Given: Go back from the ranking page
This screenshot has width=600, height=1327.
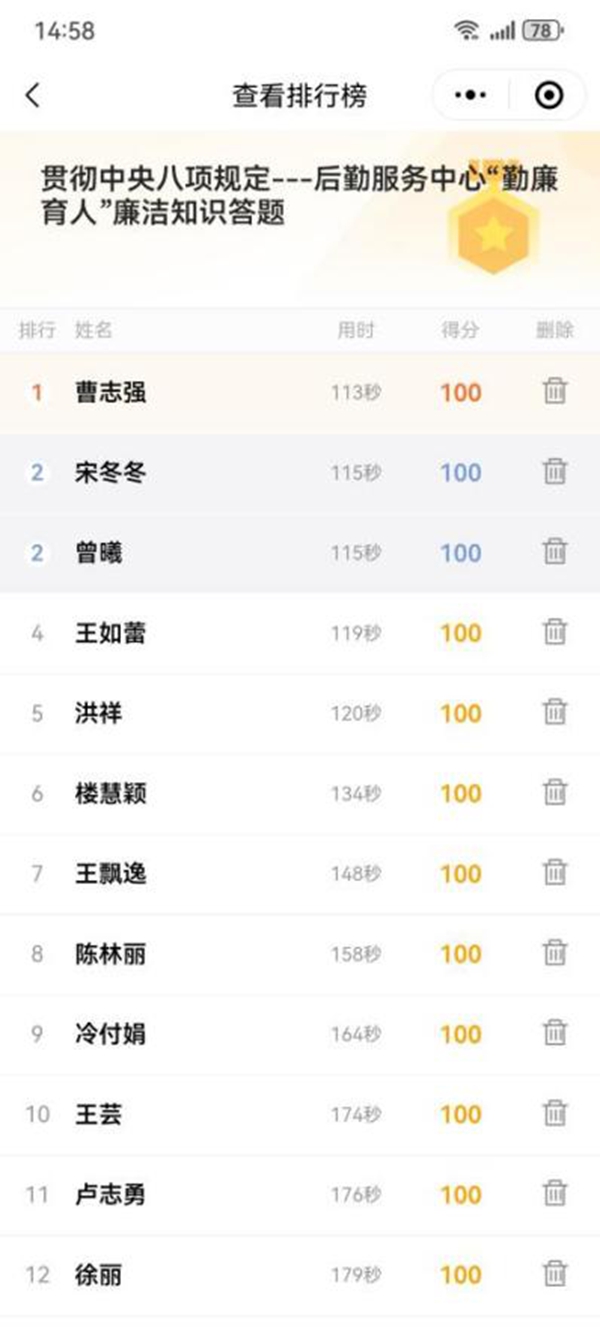Looking at the screenshot, I should tap(33, 95).
